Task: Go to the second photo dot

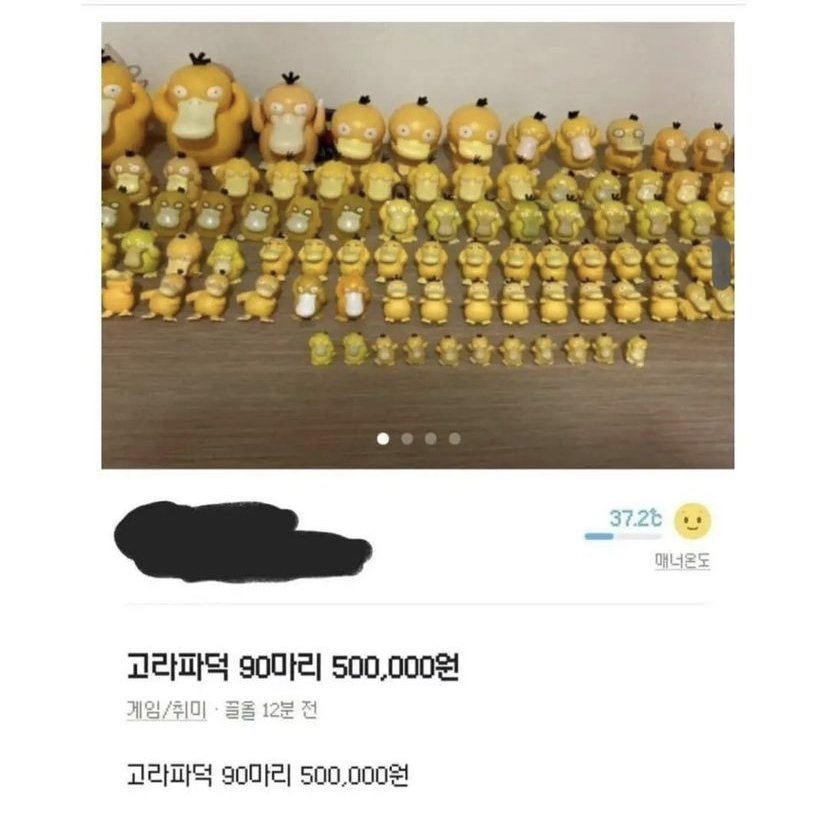Action: tap(406, 438)
